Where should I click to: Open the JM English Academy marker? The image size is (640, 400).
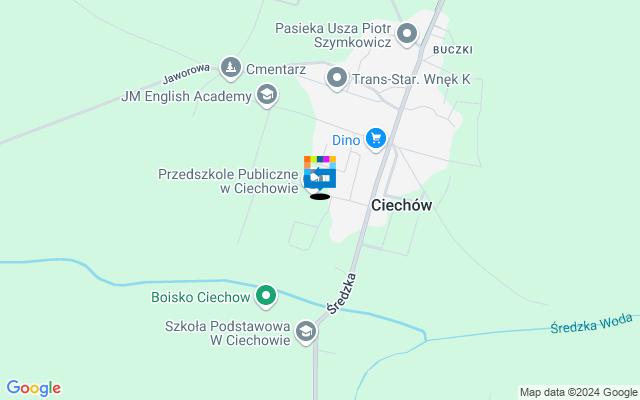point(266,95)
